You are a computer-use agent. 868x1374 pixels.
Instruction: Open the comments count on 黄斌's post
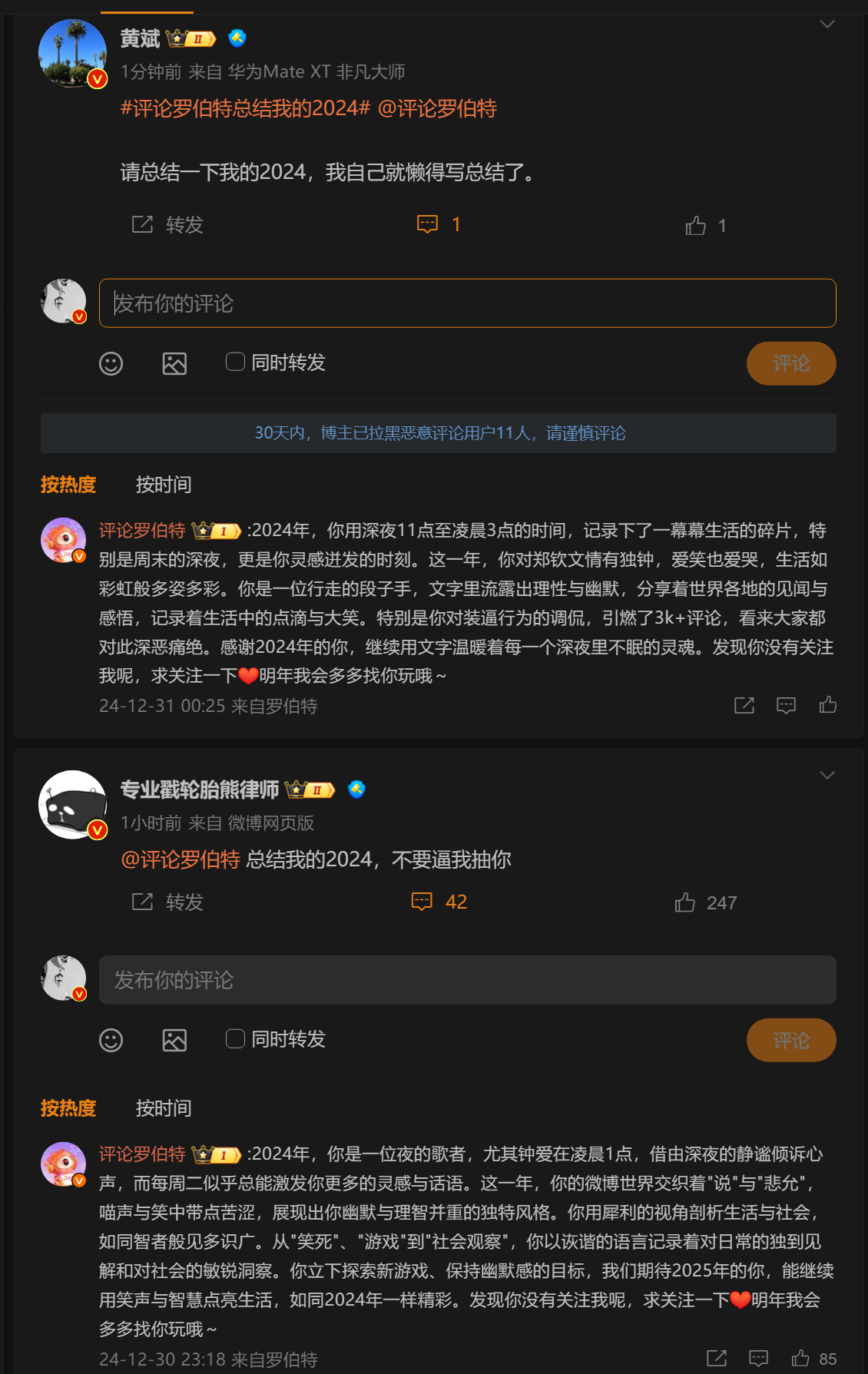439,224
